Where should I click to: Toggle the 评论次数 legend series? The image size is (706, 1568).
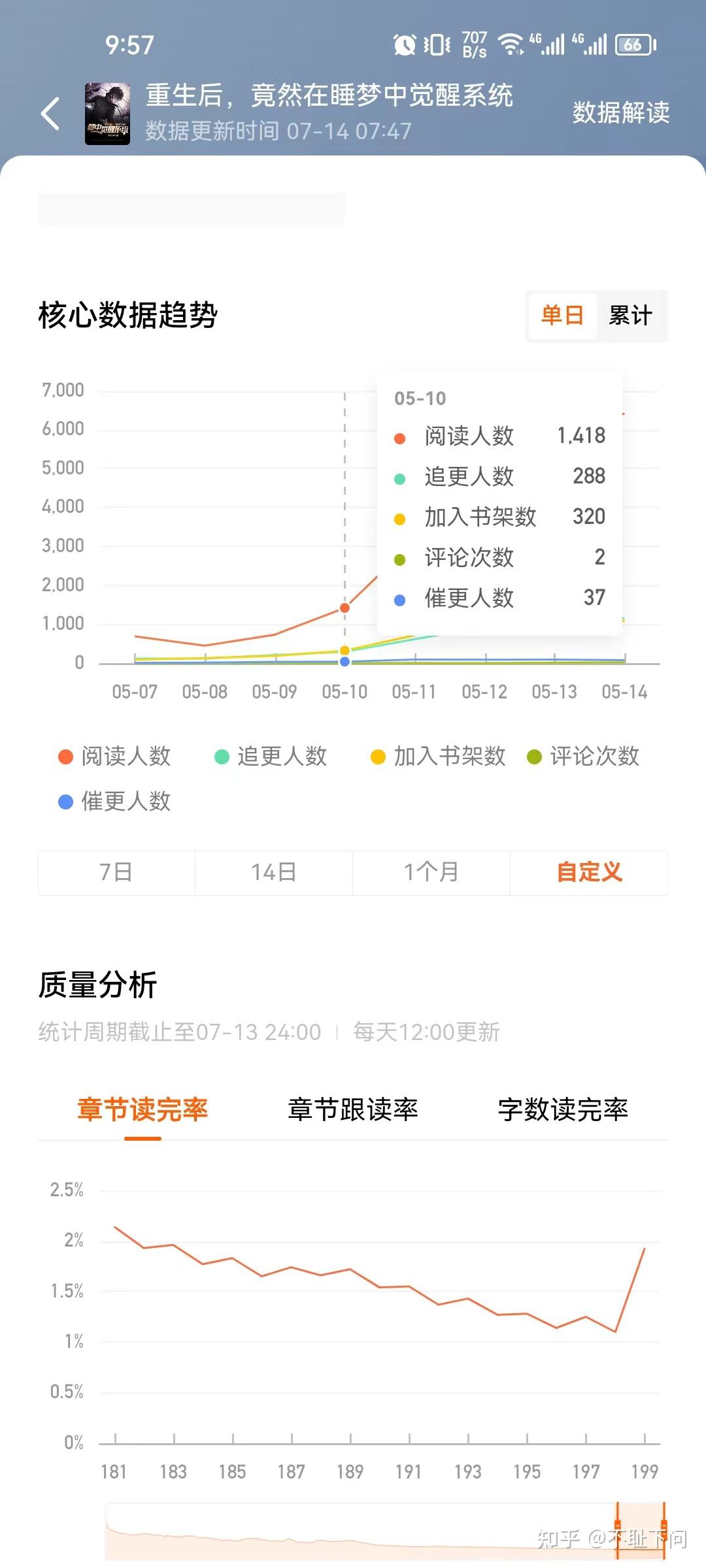click(x=583, y=757)
